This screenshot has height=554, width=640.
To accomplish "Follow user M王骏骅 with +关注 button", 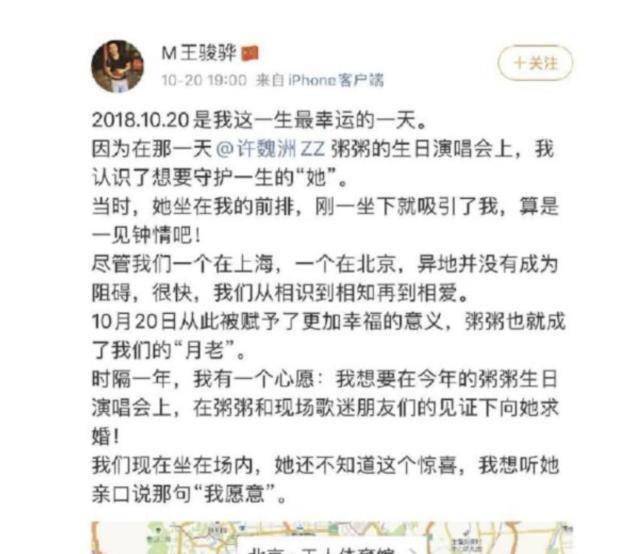I will coord(535,63).
